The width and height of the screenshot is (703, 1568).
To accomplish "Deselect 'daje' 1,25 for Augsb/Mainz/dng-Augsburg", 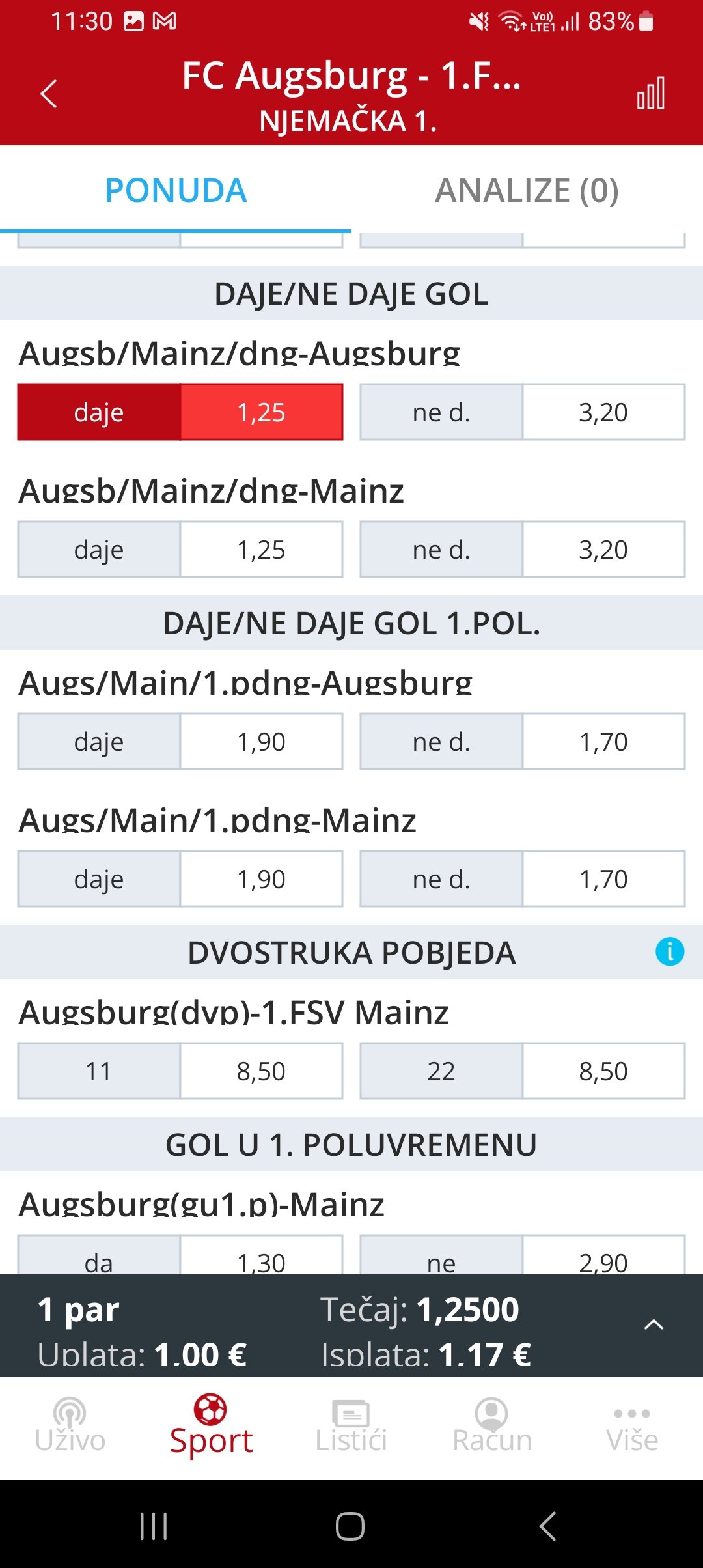I will (x=180, y=412).
